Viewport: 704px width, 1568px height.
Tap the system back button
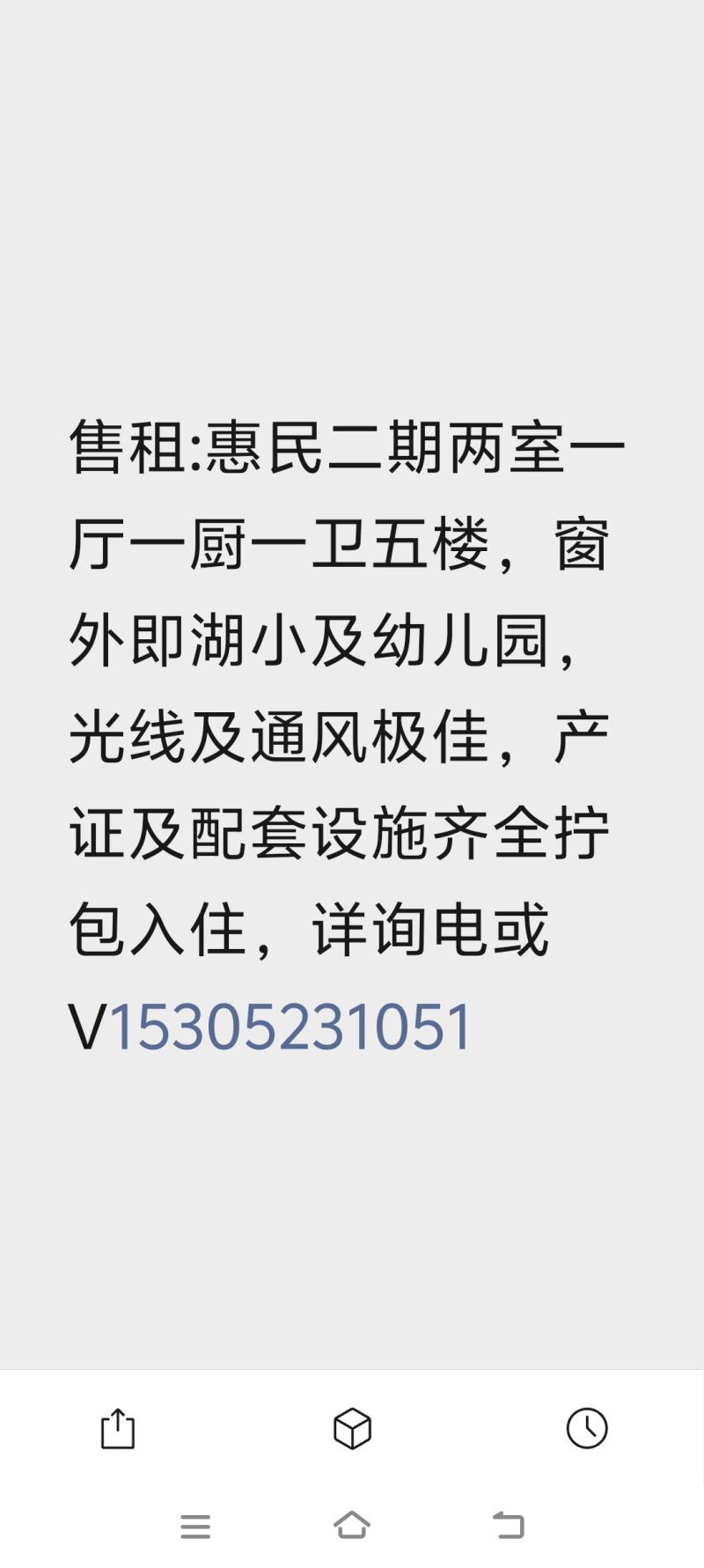[509, 1526]
